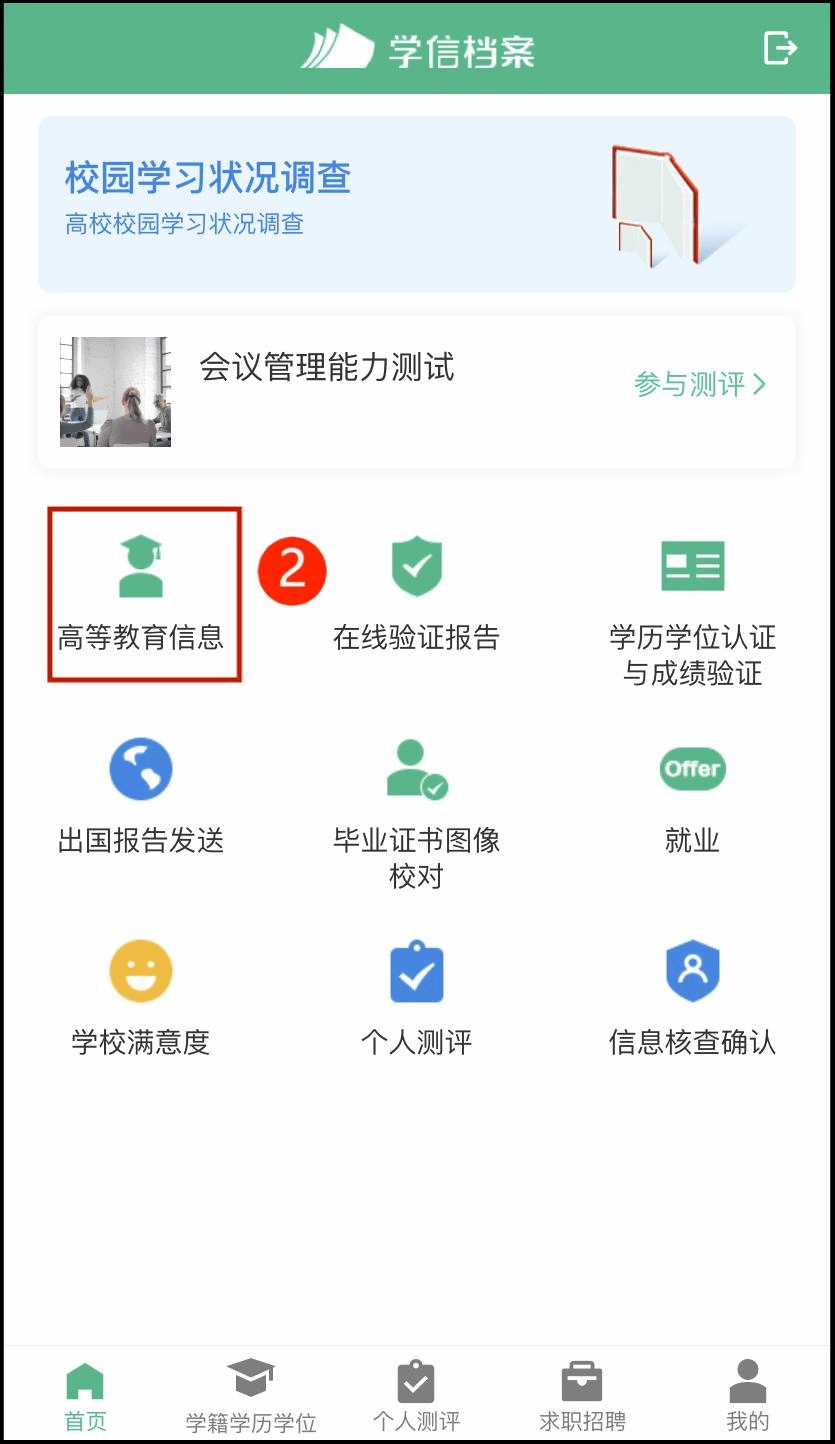Open 高等教育信息

click(141, 594)
